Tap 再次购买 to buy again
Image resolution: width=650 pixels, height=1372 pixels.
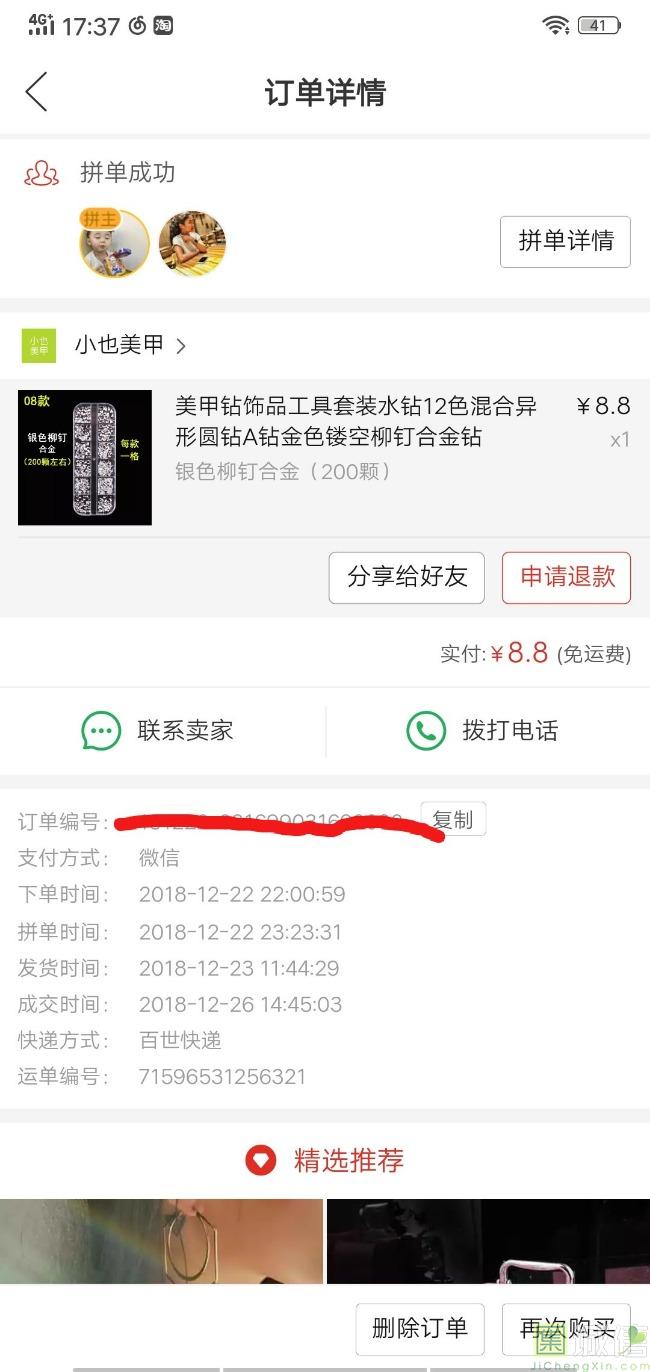[566, 1328]
